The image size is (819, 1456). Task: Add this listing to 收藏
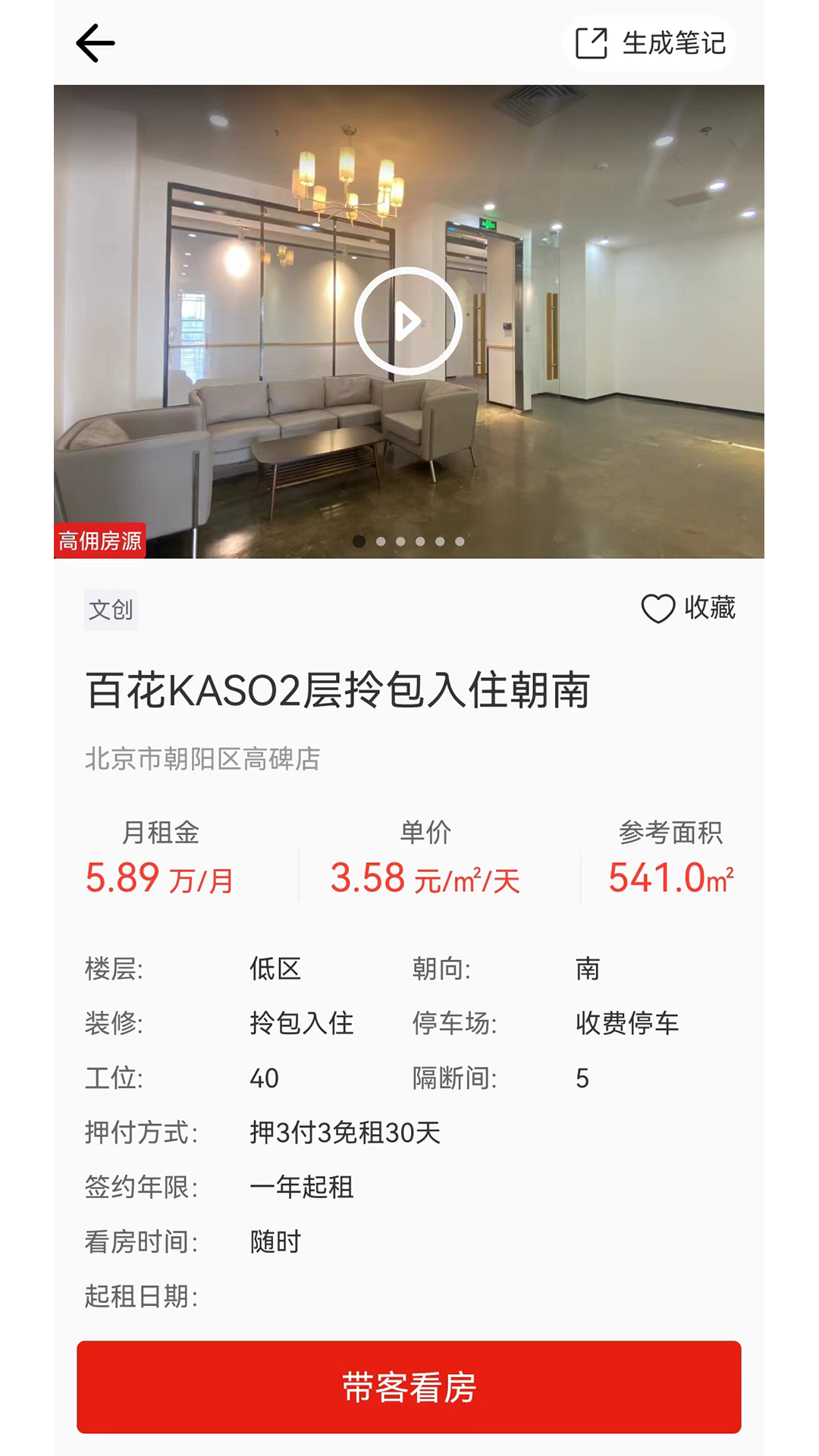(688, 608)
